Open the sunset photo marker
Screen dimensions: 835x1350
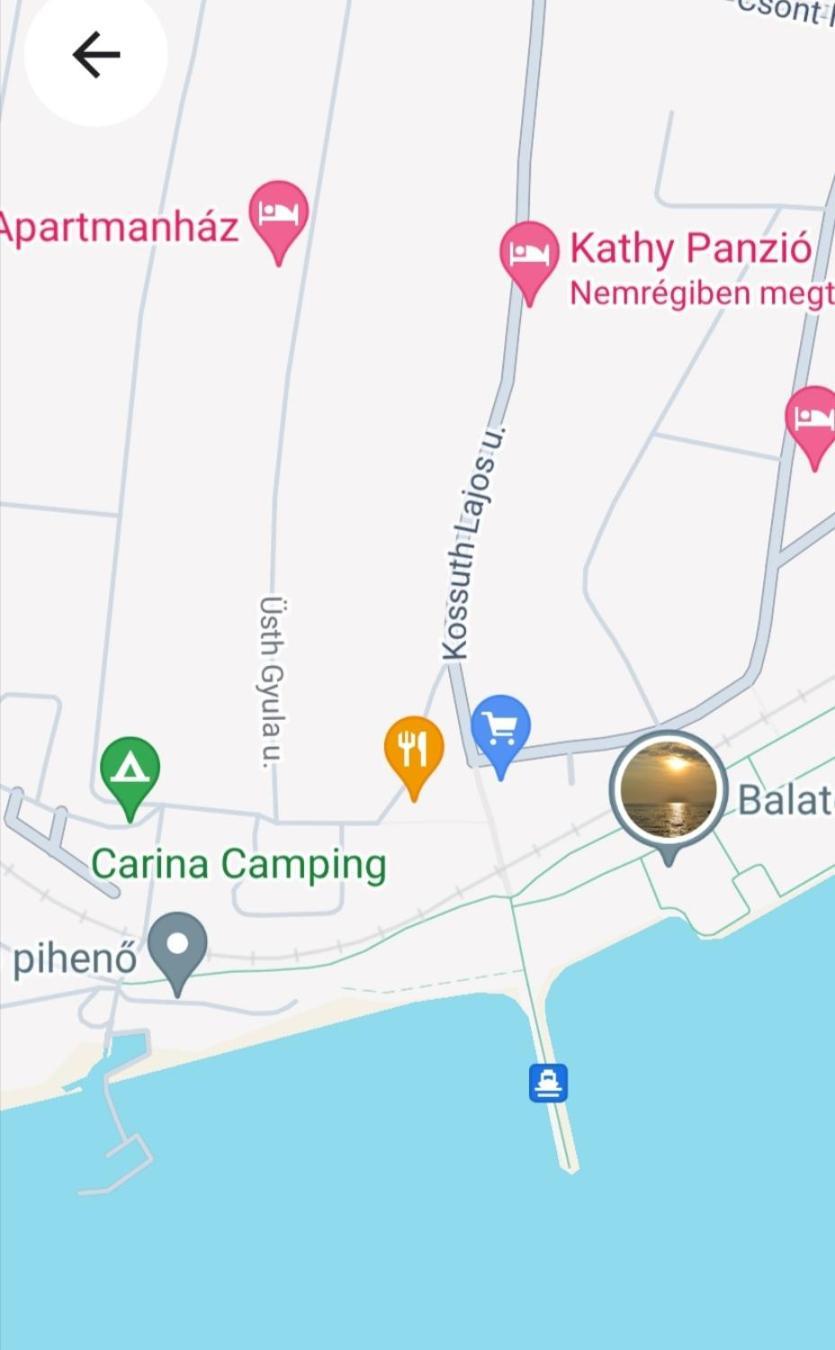[x=669, y=788]
